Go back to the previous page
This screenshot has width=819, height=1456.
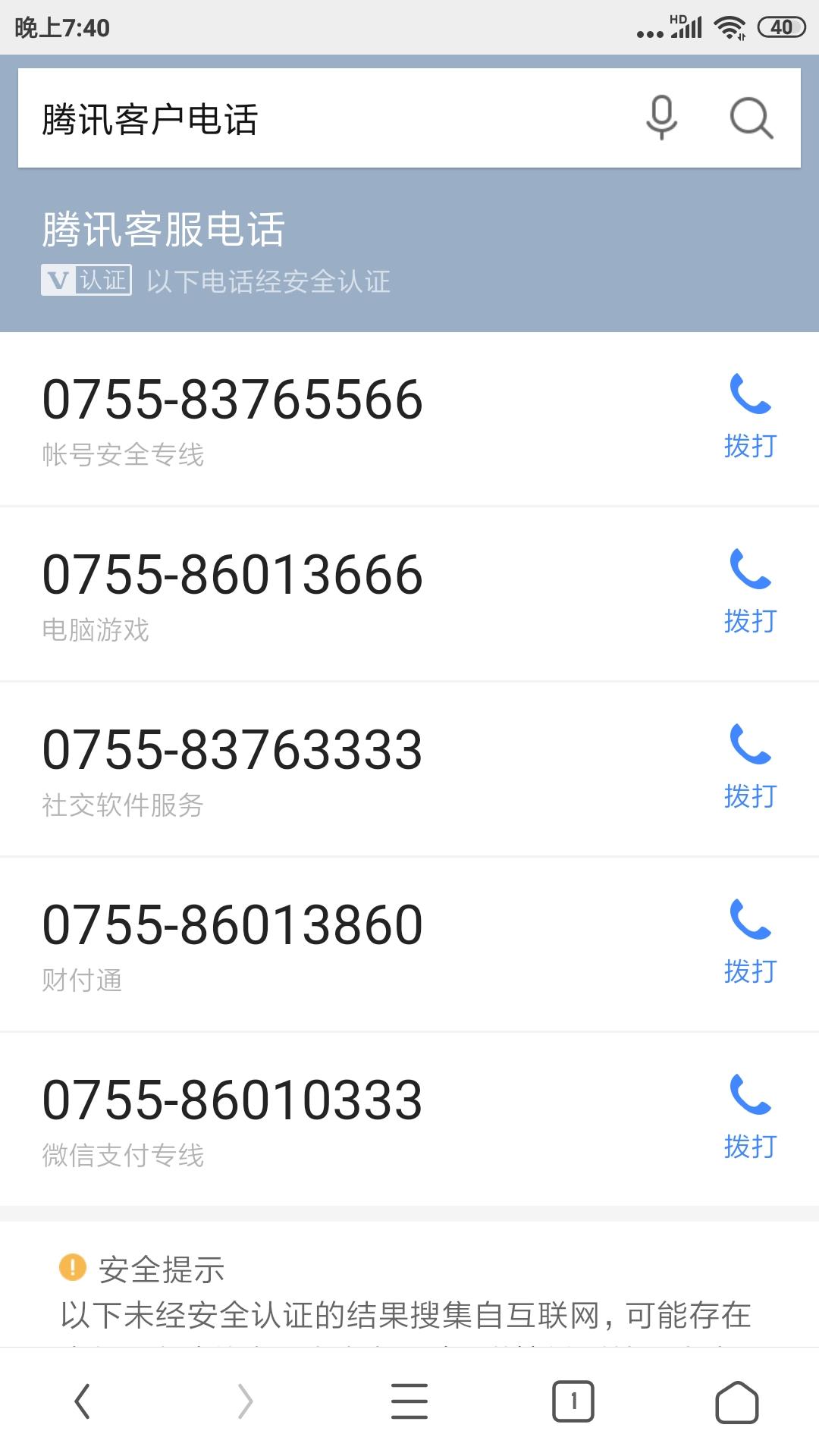[82, 1401]
